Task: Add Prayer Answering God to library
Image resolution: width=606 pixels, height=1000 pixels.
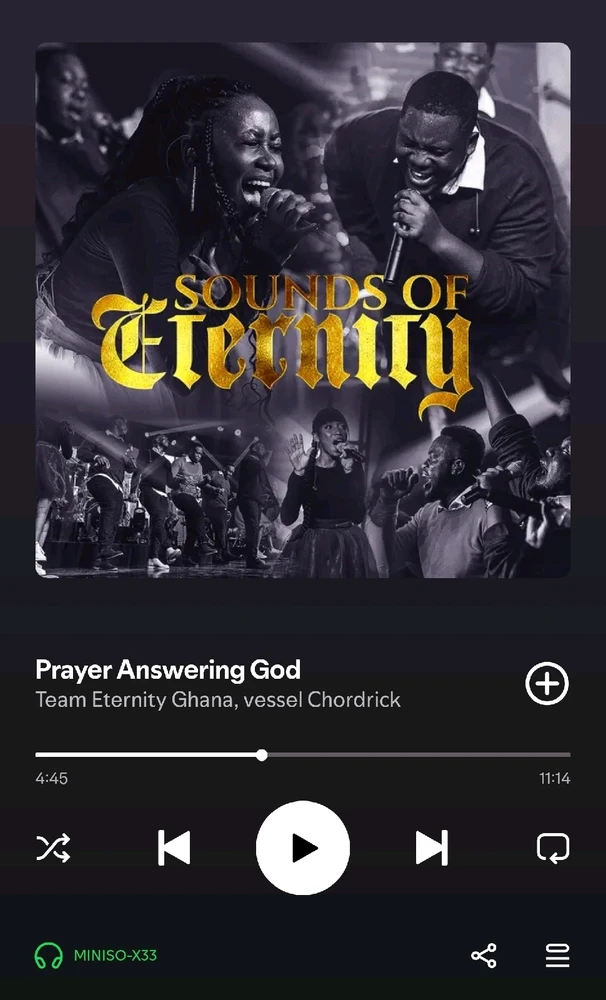Action: (x=547, y=684)
